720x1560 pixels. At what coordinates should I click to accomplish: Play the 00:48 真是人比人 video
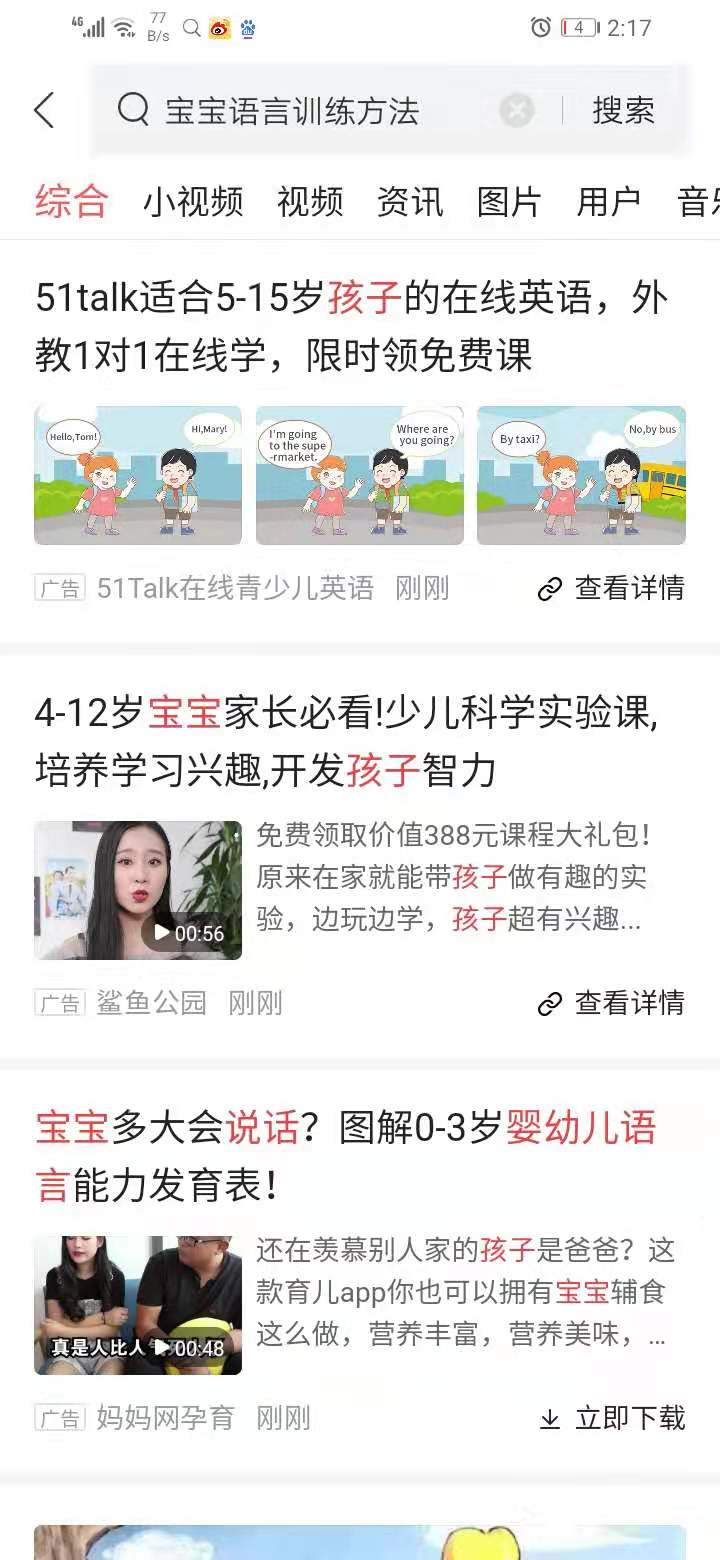[x=137, y=1305]
